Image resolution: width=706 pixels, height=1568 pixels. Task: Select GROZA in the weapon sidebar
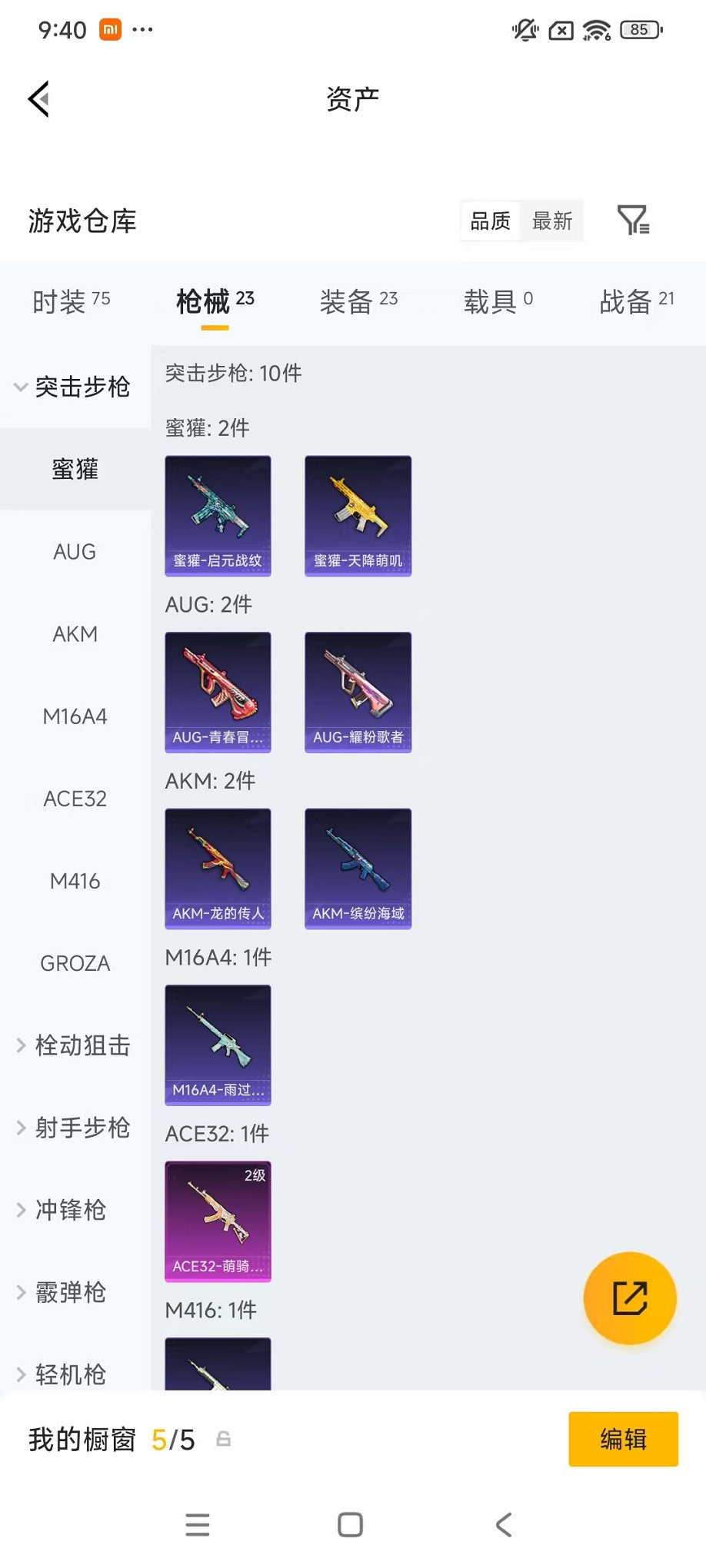75,963
